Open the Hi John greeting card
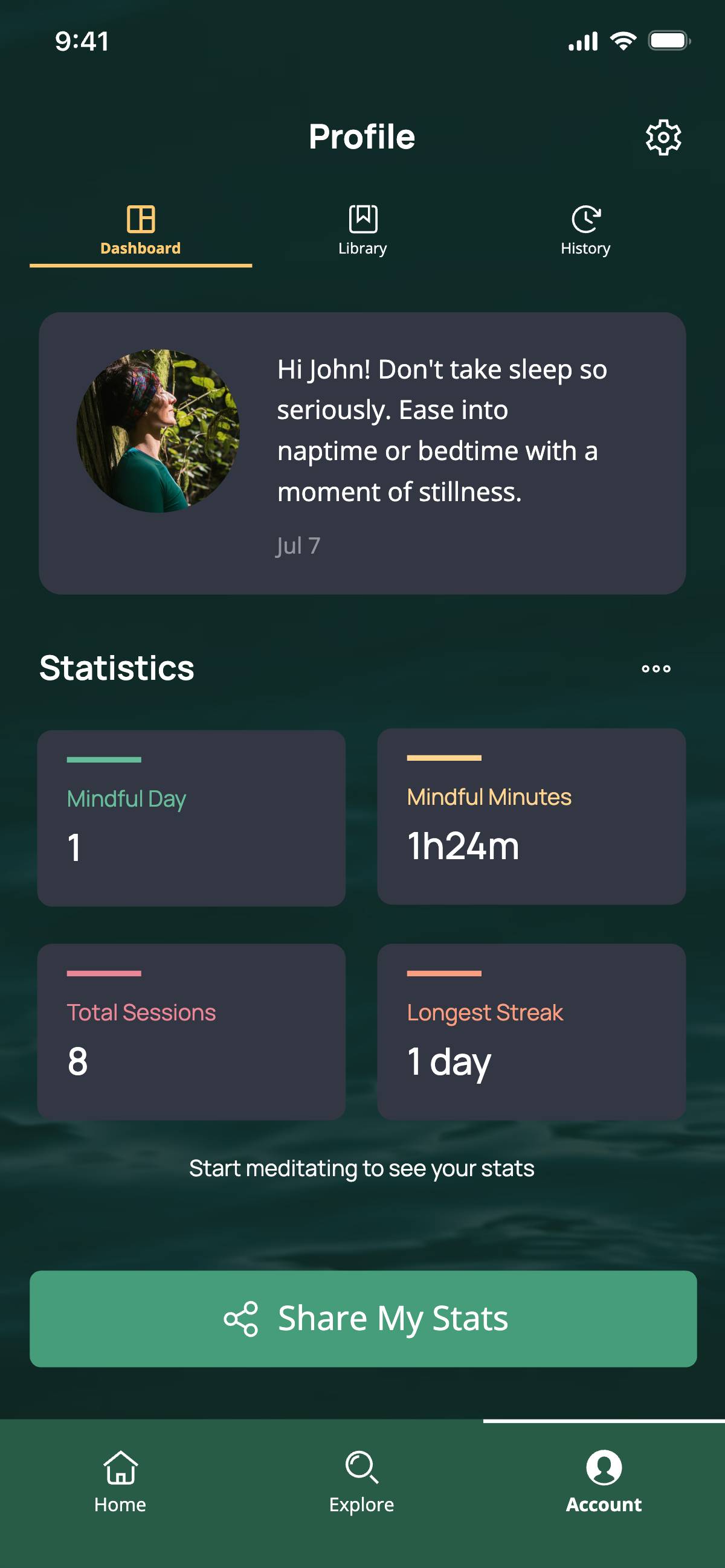 coord(362,453)
